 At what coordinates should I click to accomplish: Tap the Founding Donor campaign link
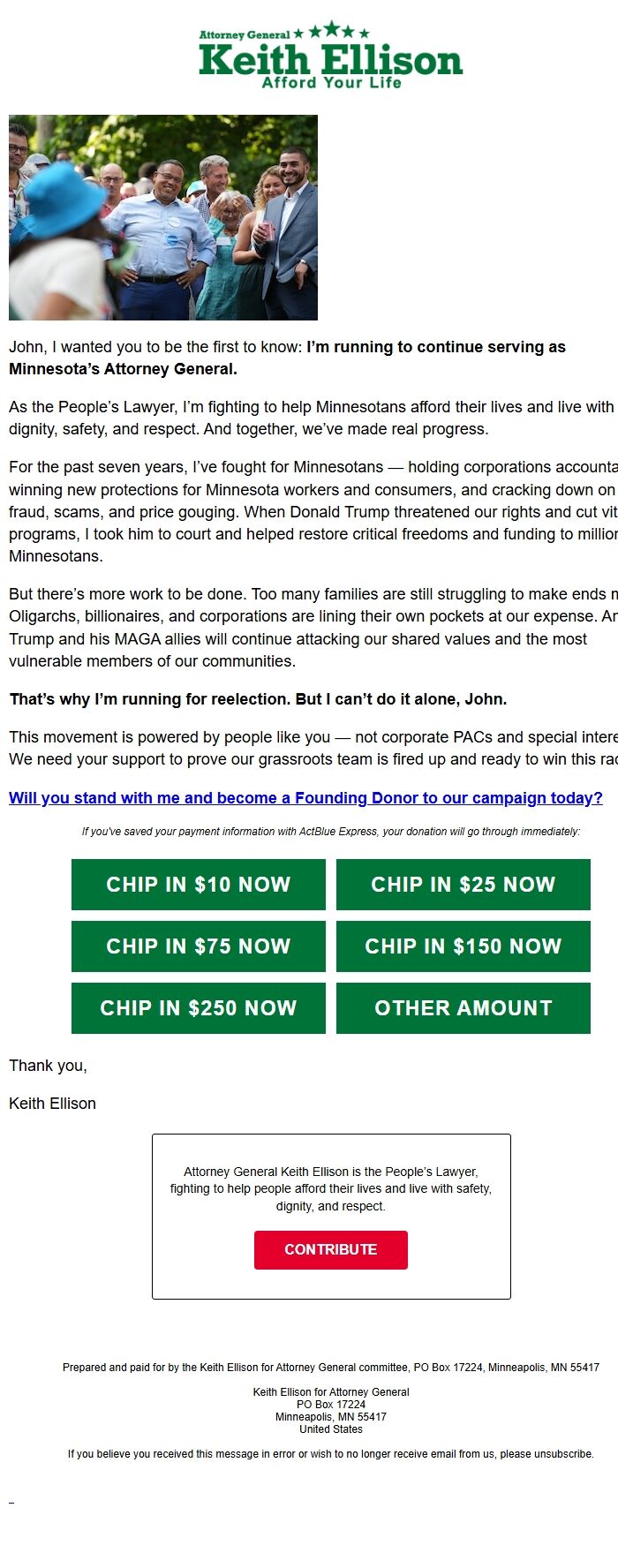tap(305, 798)
